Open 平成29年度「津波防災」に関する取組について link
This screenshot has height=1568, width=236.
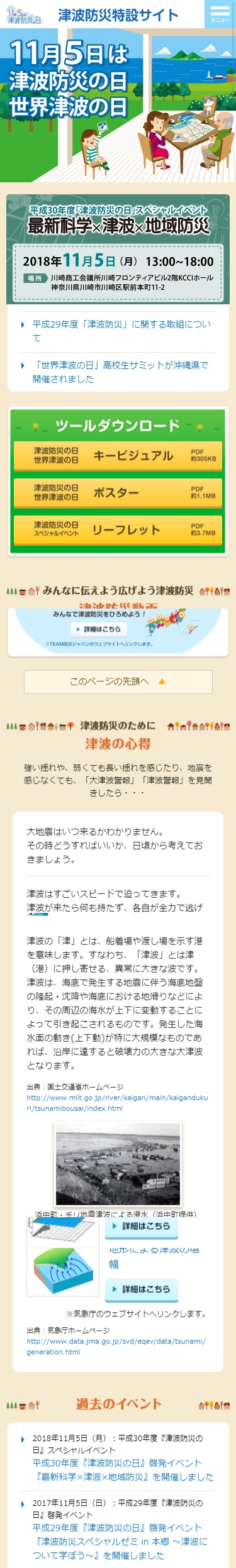pyautogui.click(x=121, y=331)
